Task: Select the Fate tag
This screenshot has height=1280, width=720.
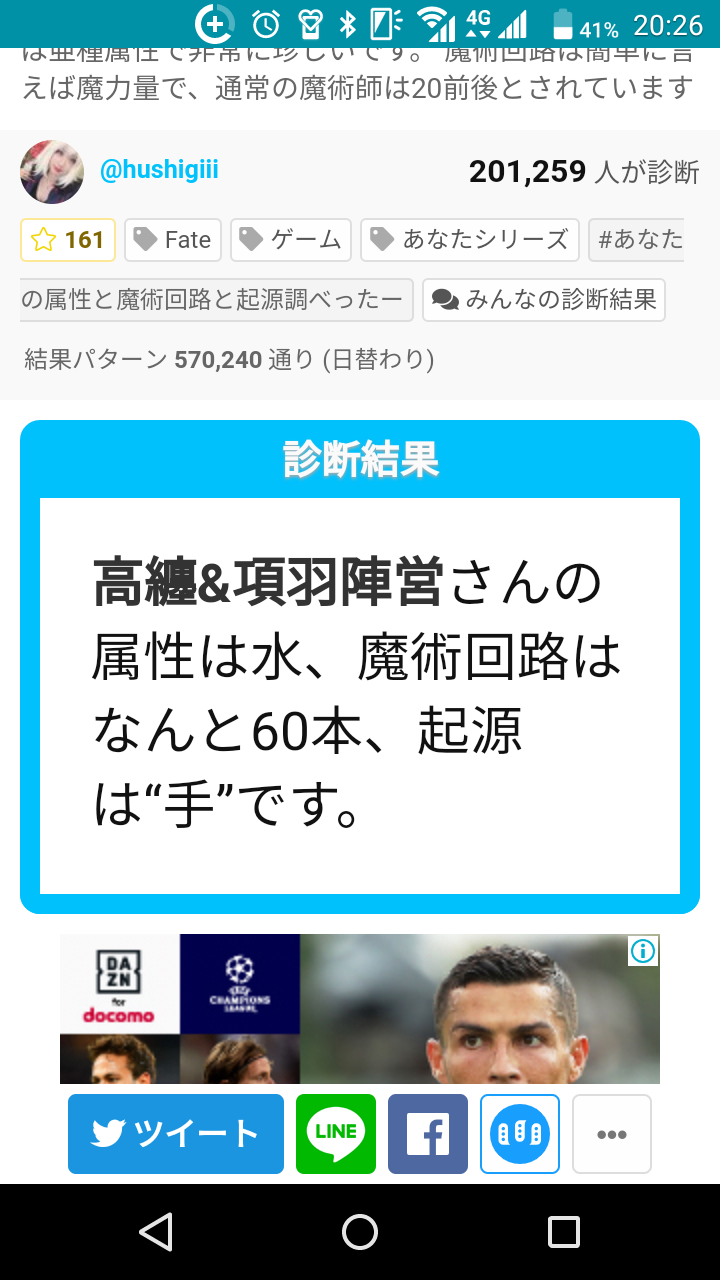Action: [x=173, y=240]
